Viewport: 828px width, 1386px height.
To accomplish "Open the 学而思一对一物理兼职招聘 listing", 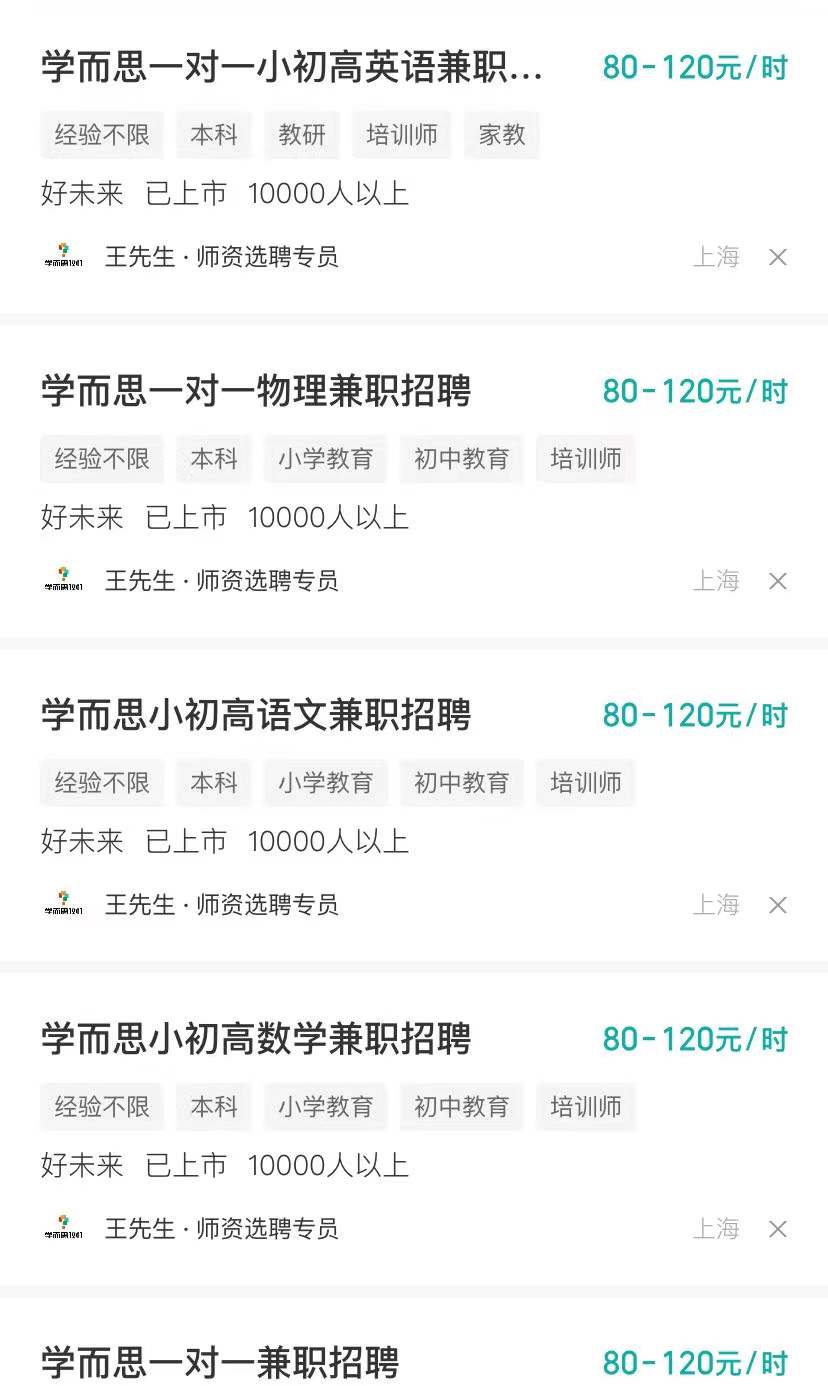I will (x=256, y=391).
